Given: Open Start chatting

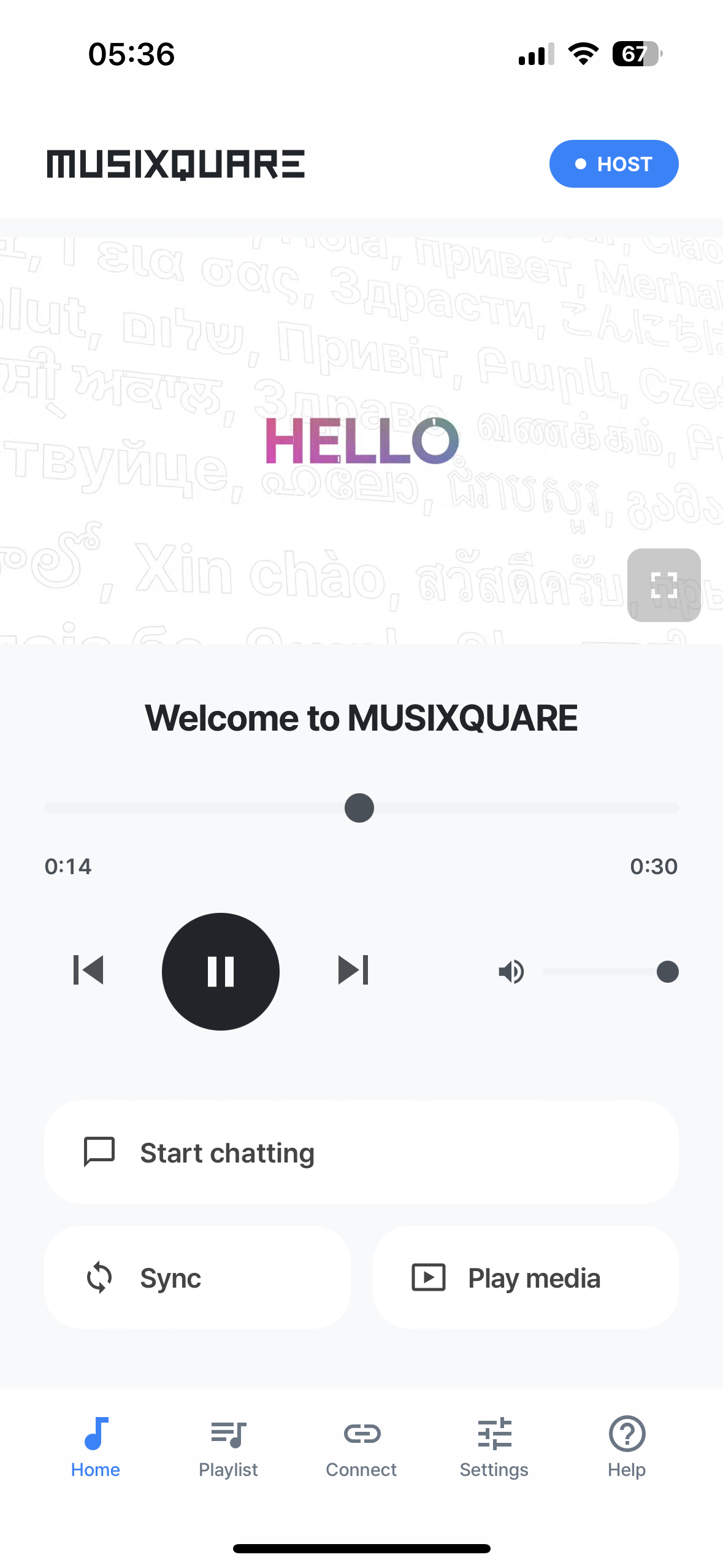Looking at the screenshot, I should pyautogui.click(x=361, y=1152).
